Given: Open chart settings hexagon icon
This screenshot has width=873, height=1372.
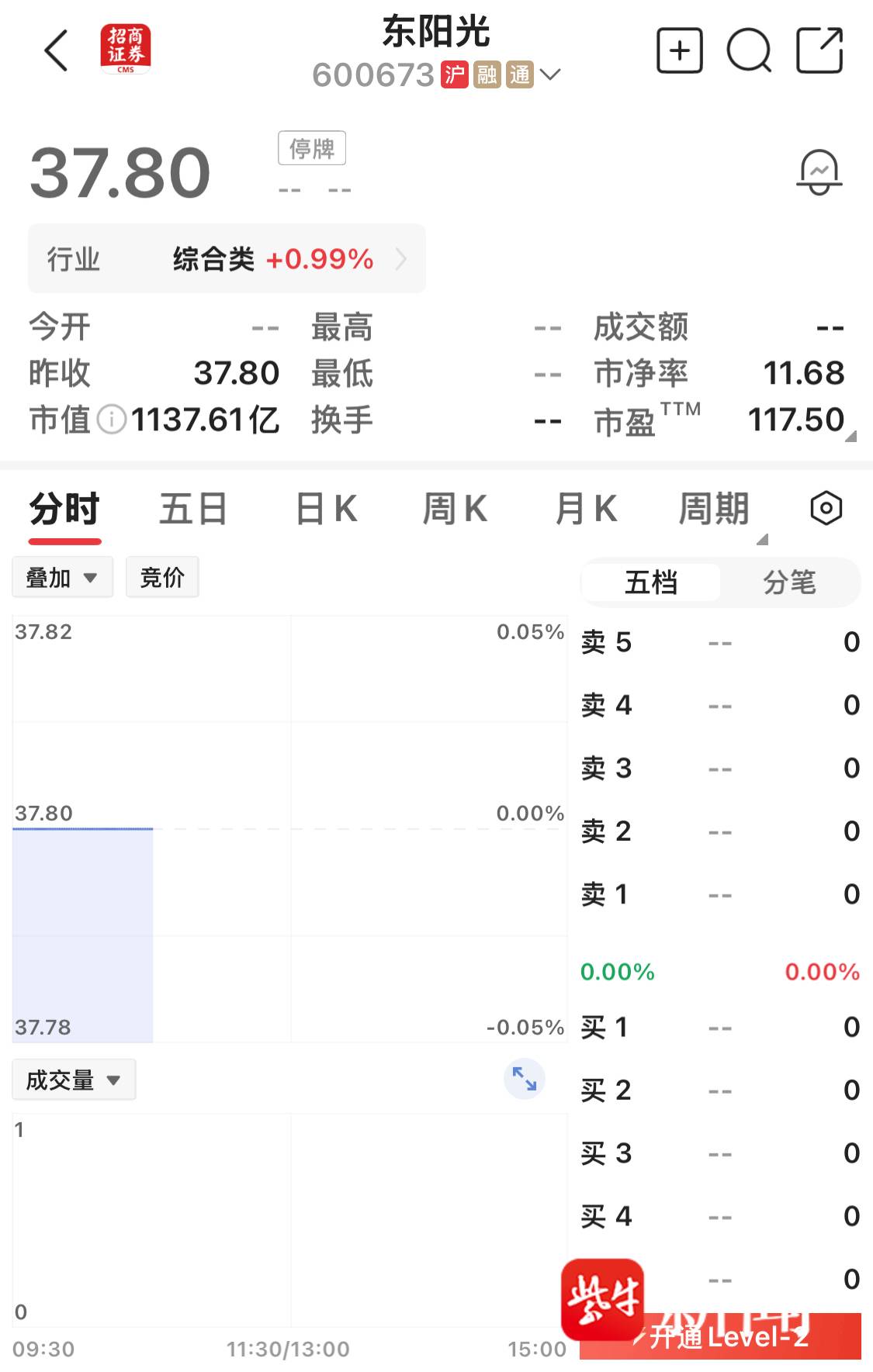Looking at the screenshot, I should 826,509.
